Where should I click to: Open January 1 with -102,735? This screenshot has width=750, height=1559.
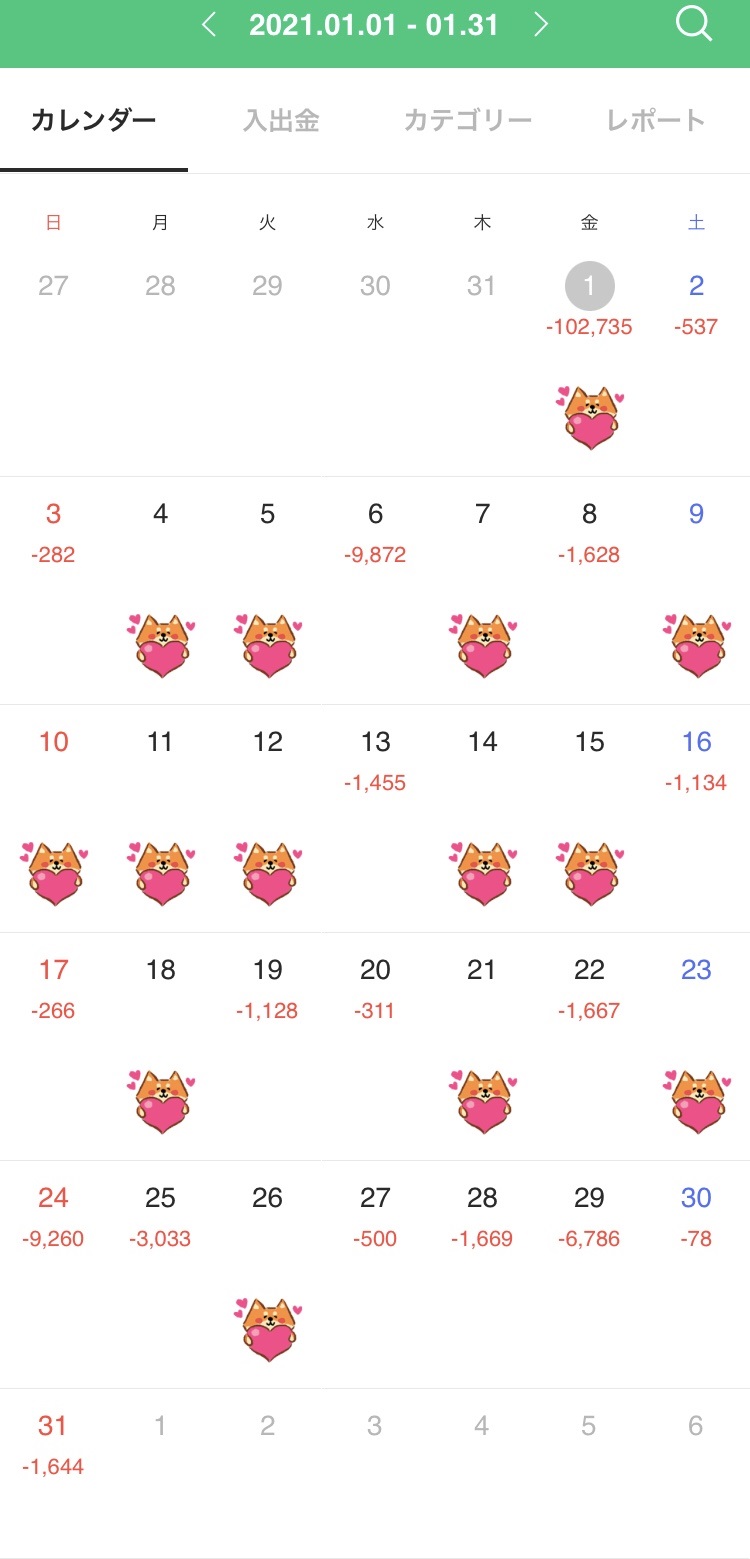[x=589, y=300]
